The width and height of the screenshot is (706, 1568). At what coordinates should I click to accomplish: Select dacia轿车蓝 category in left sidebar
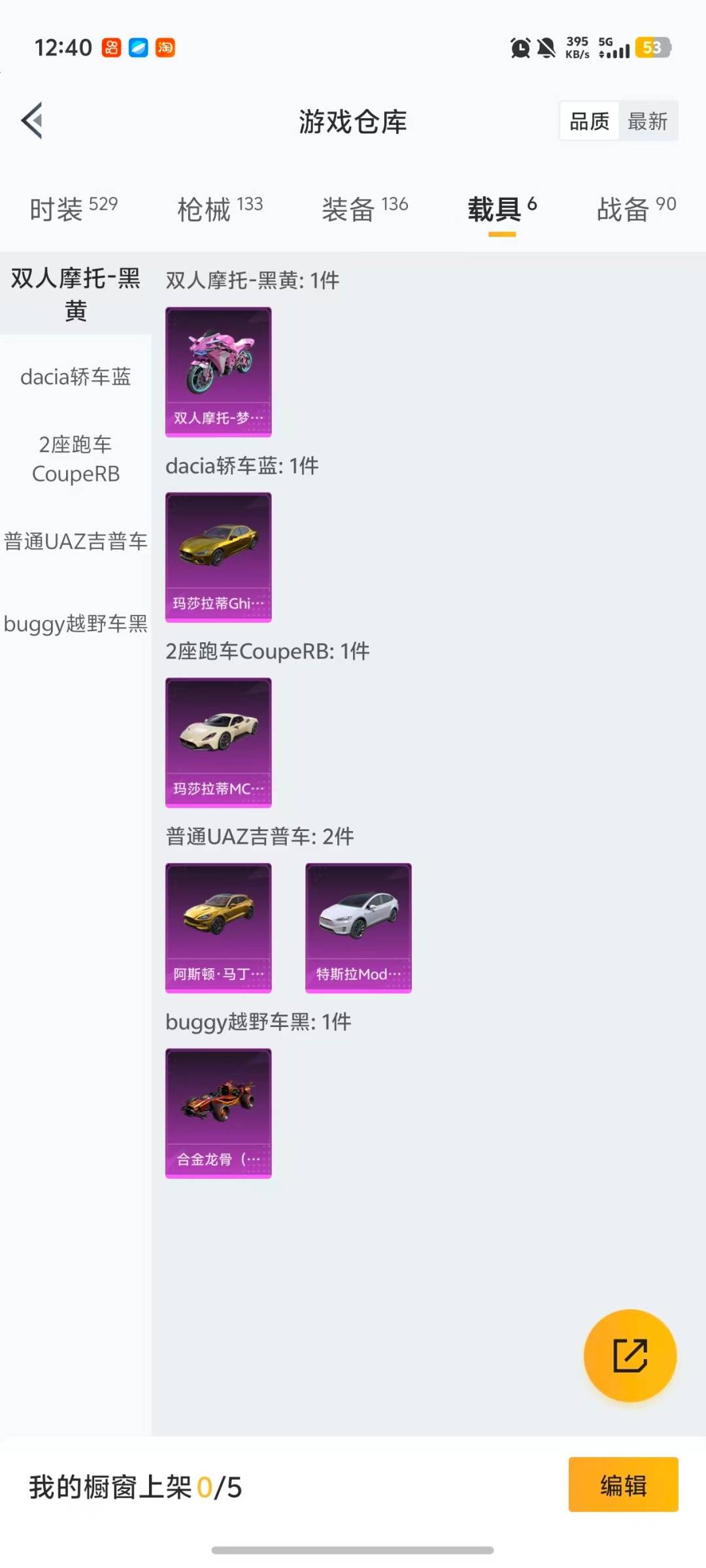click(x=75, y=378)
